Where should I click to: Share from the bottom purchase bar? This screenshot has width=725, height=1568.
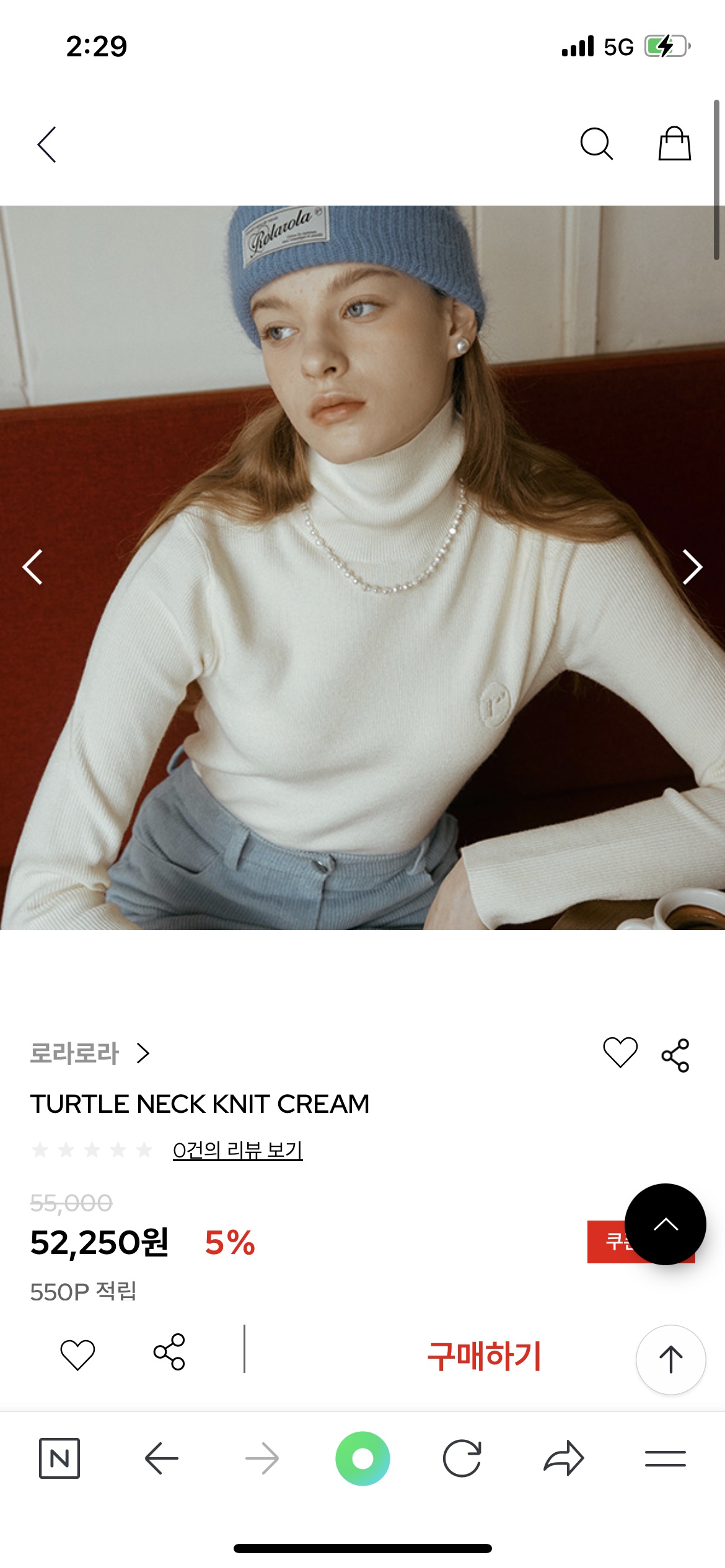click(169, 1352)
